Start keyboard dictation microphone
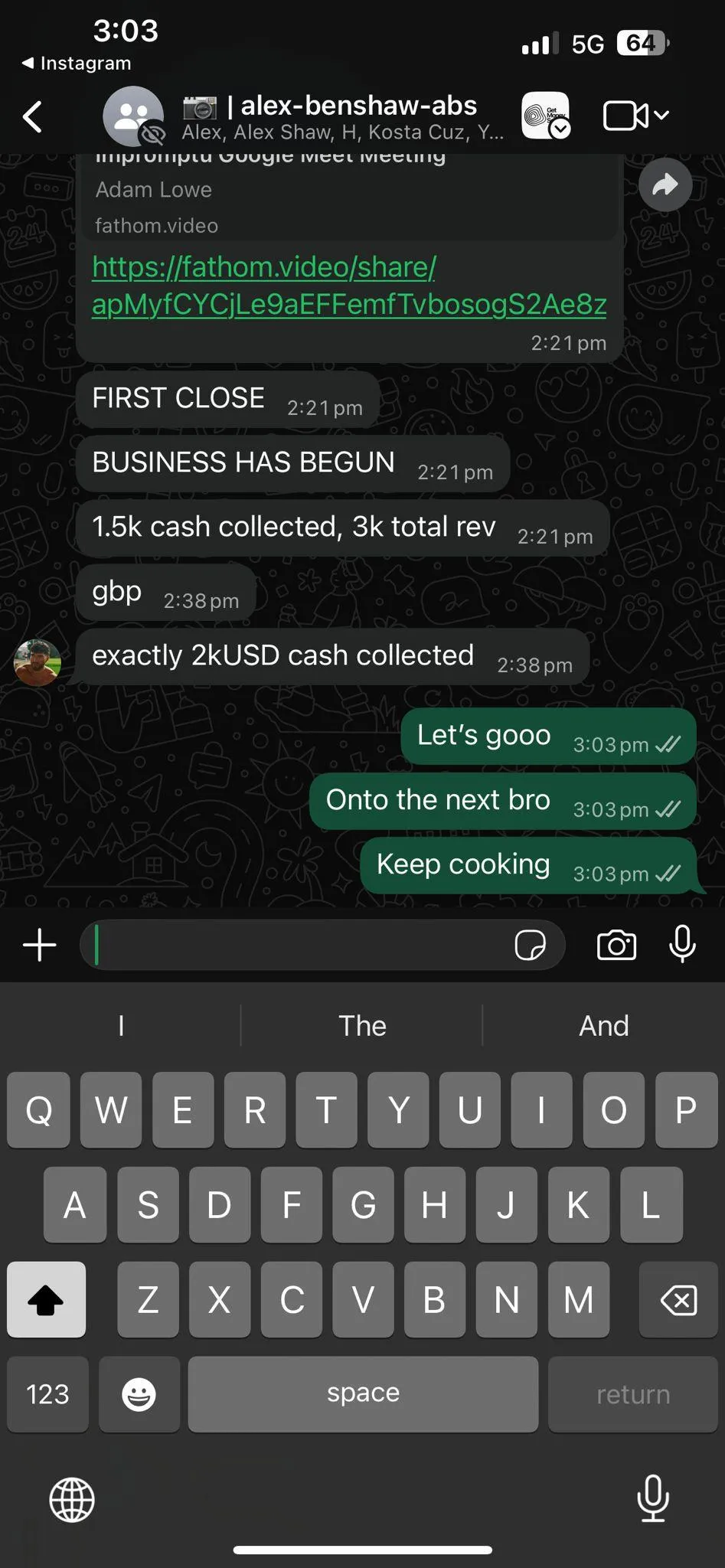Screen dimensions: 725x1568 653,1498
